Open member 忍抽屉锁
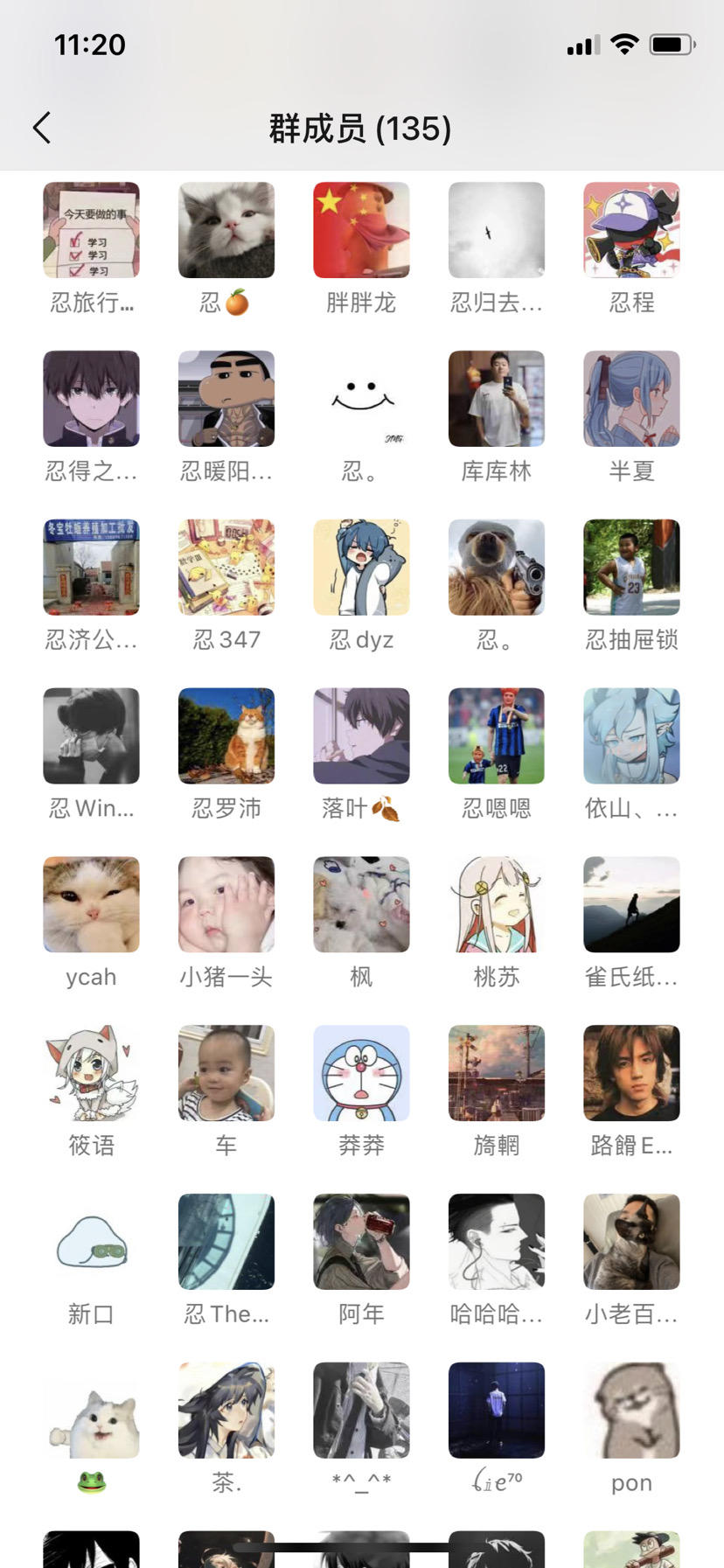This screenshot has width=724, height=1568. point(631,568)
